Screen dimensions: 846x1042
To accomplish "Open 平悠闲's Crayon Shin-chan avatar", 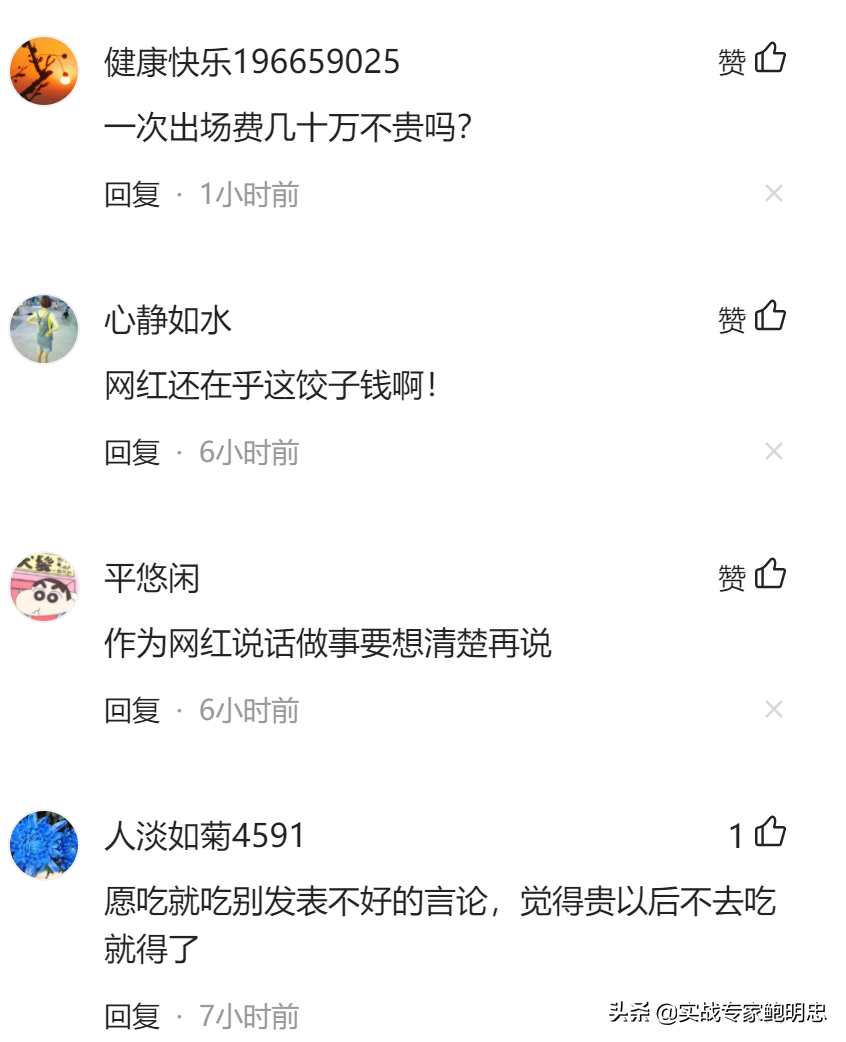I will pos(45,583).
